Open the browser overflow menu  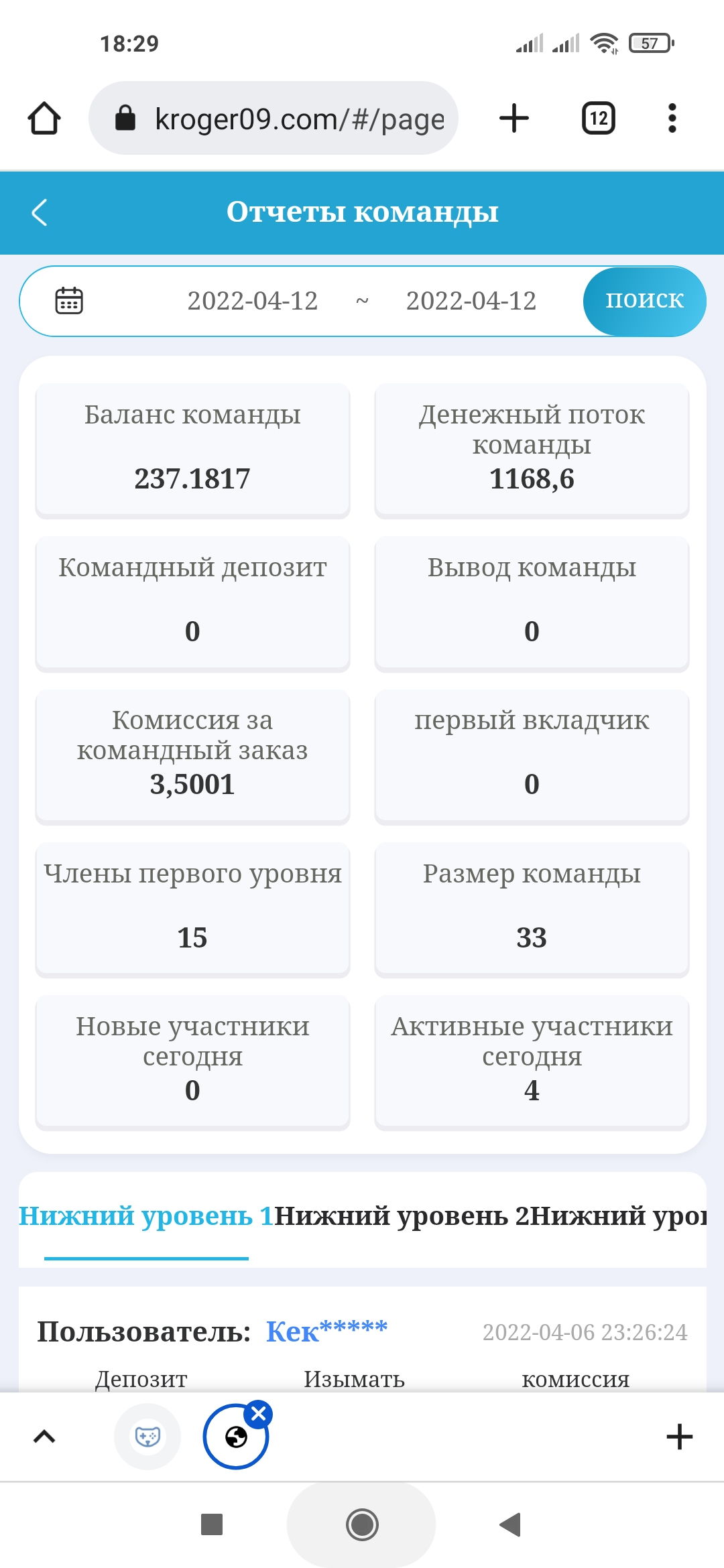pos(672,119)
